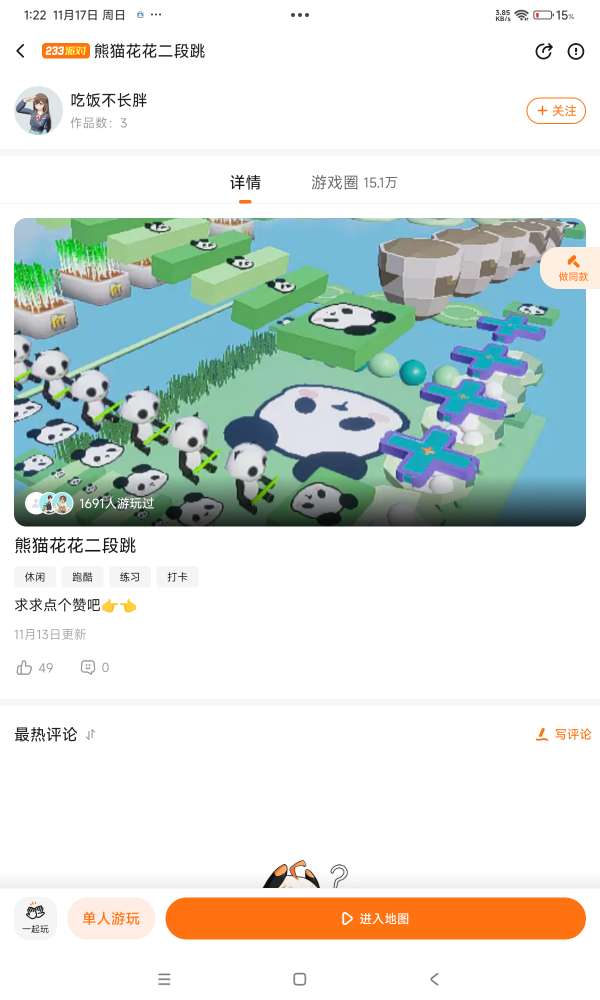Follow the creator with the 关注 button

[x=556, y=111]
